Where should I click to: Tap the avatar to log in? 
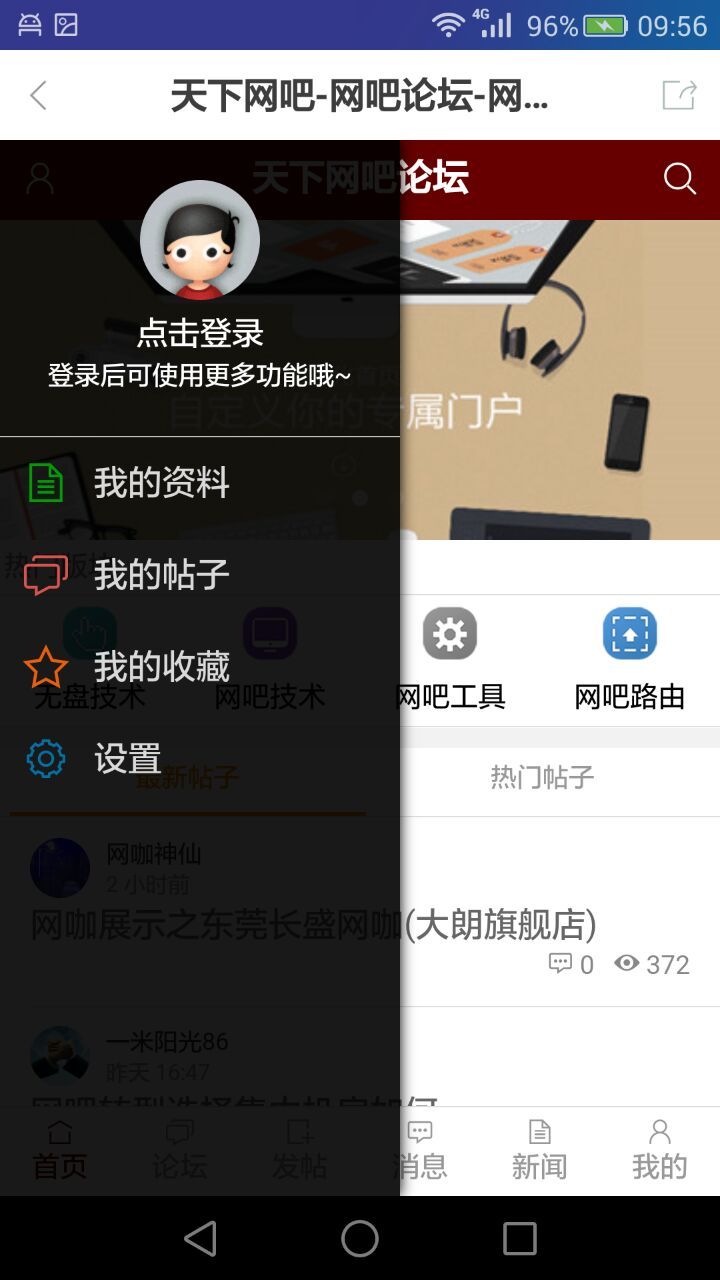point(200,240)
